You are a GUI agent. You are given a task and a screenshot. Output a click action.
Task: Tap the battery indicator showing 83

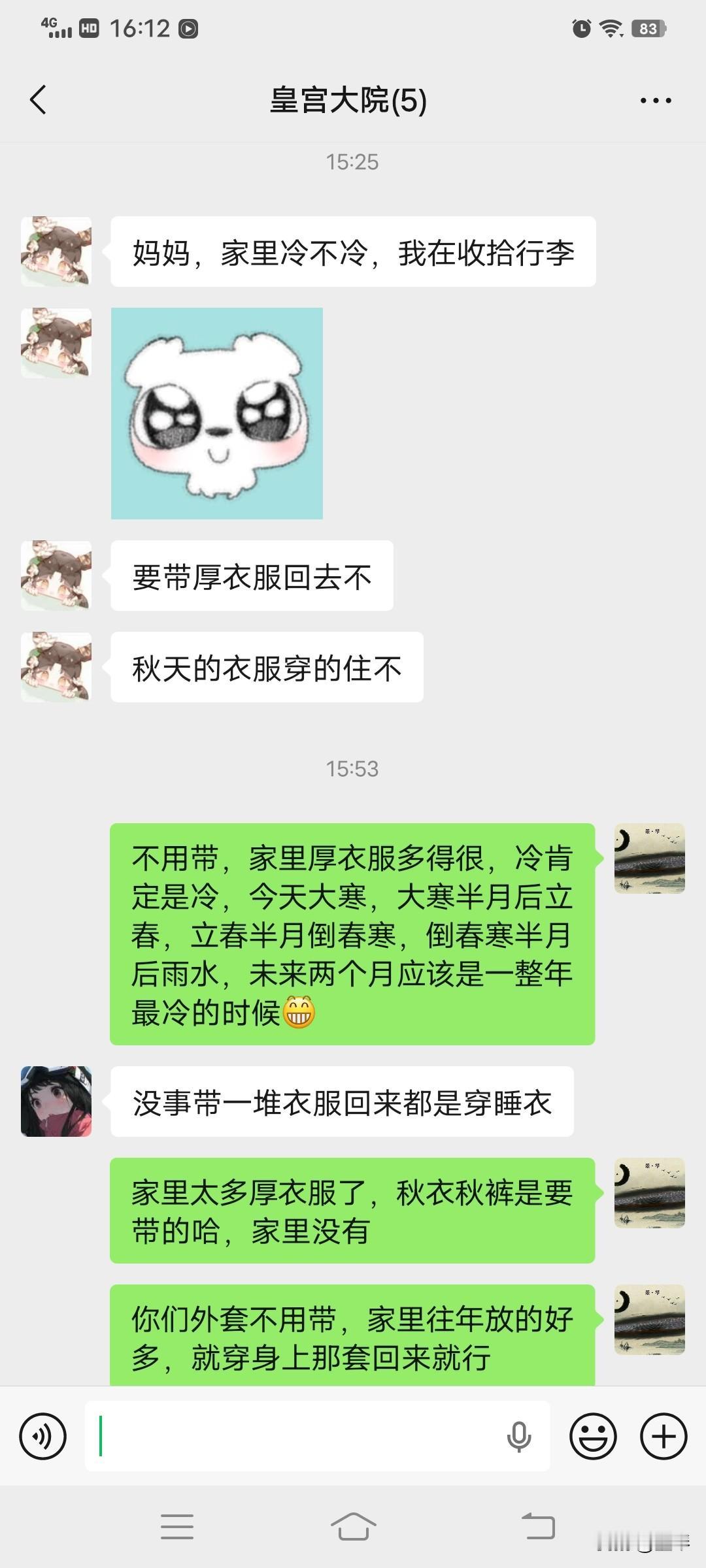(647, 29)
